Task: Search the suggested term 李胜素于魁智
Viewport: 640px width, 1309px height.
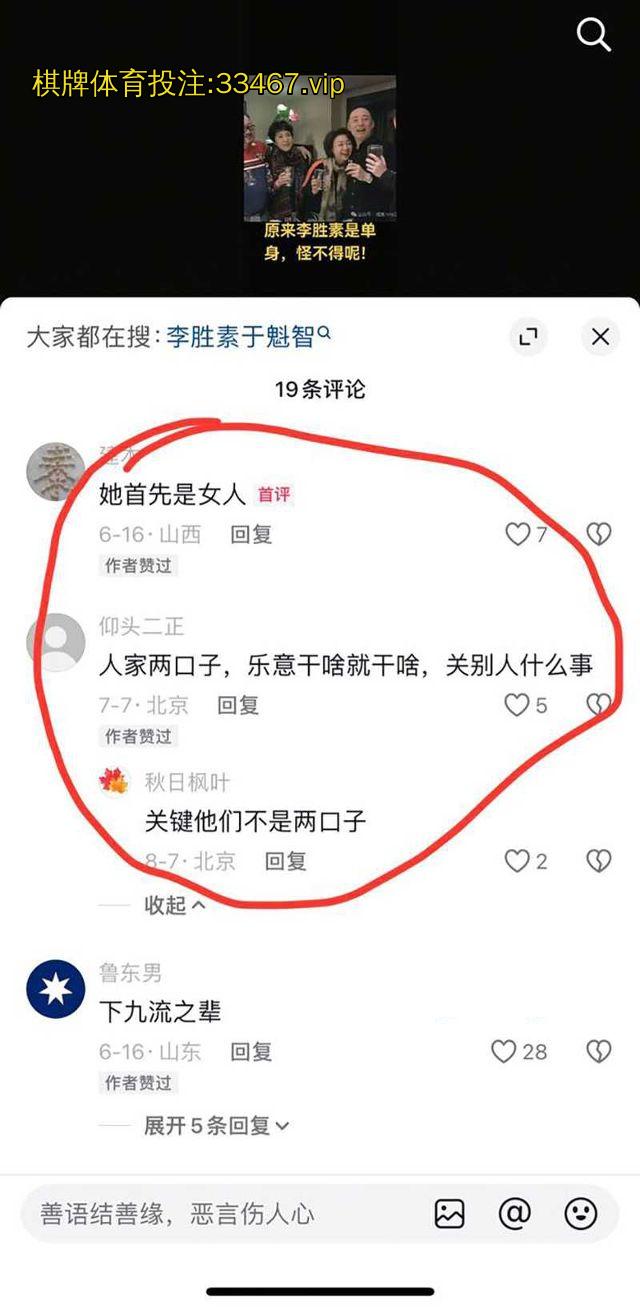Action: [x=240, y=337]
